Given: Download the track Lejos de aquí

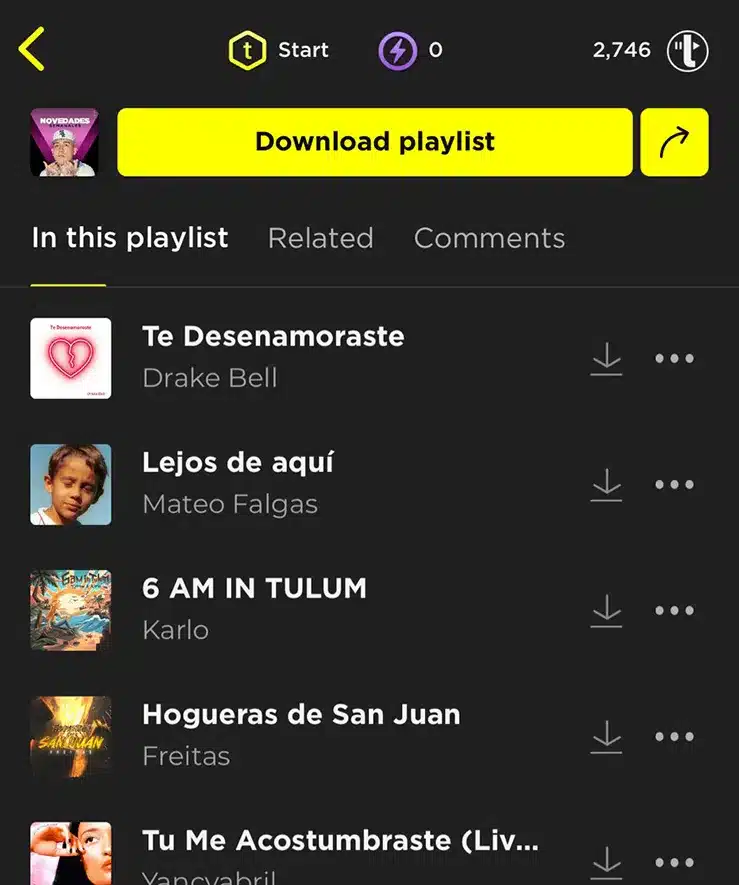Looking at the screenshot, I should point(606,485).
